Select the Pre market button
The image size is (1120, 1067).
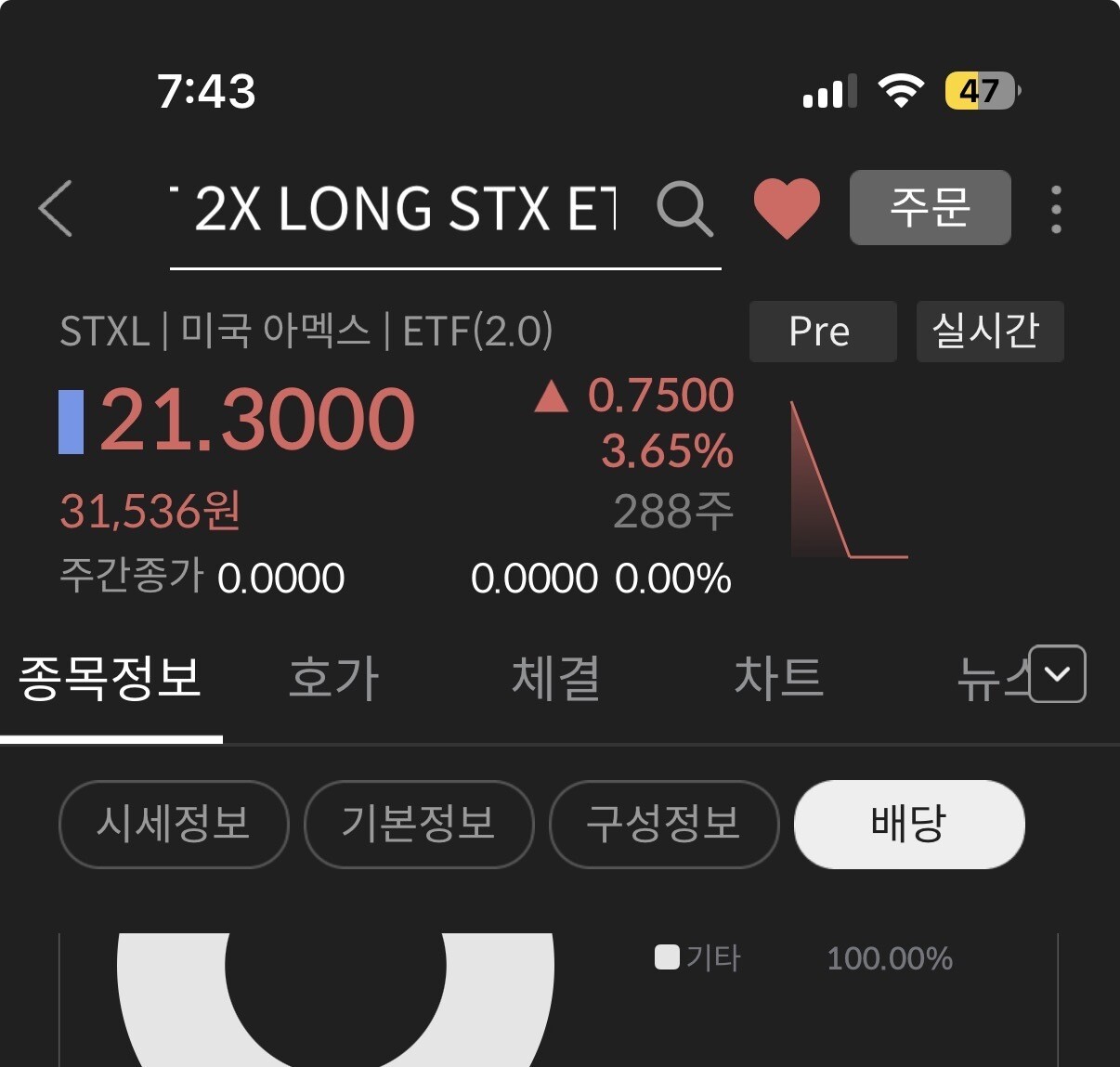pyautogui.click(x=823, y=332)
